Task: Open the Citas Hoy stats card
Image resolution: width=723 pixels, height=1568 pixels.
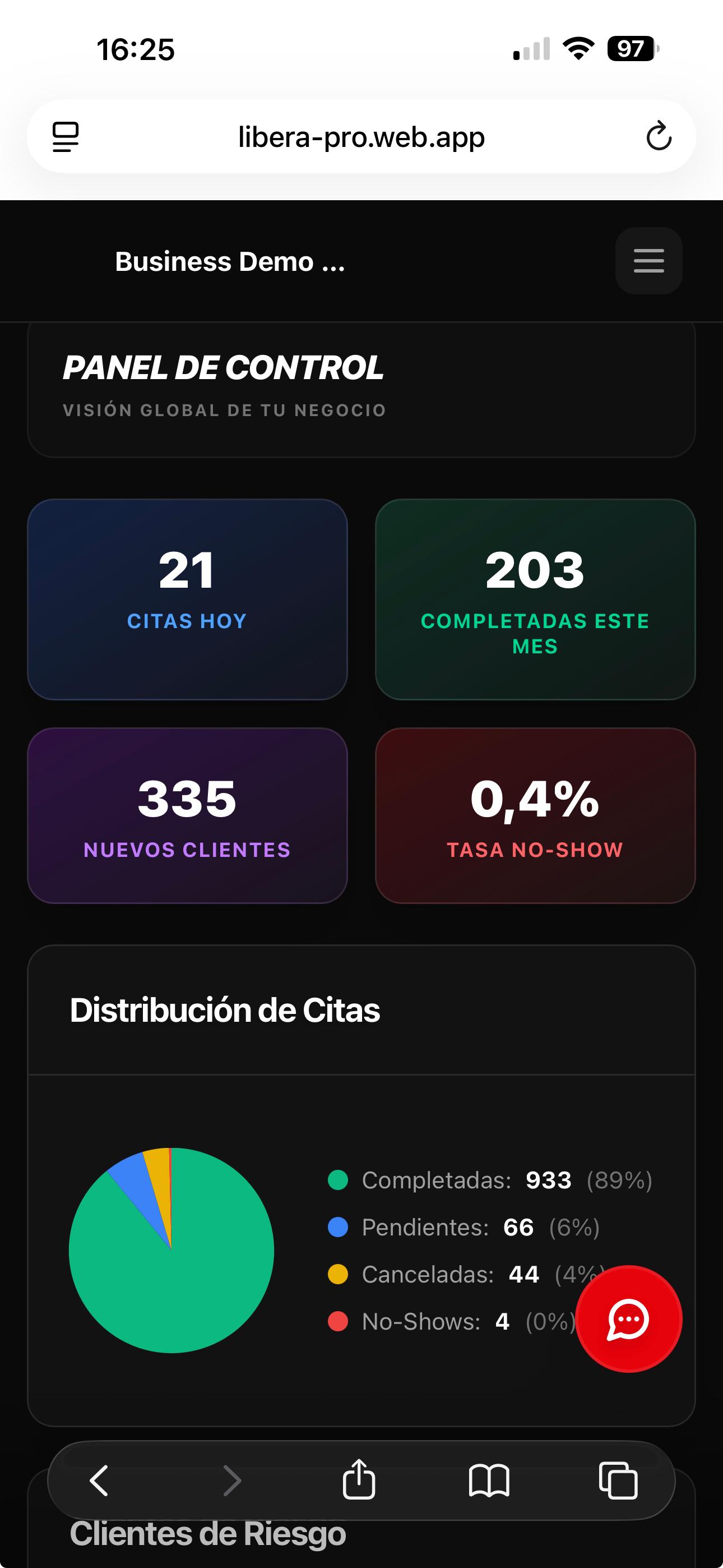Action: (187, 599)
